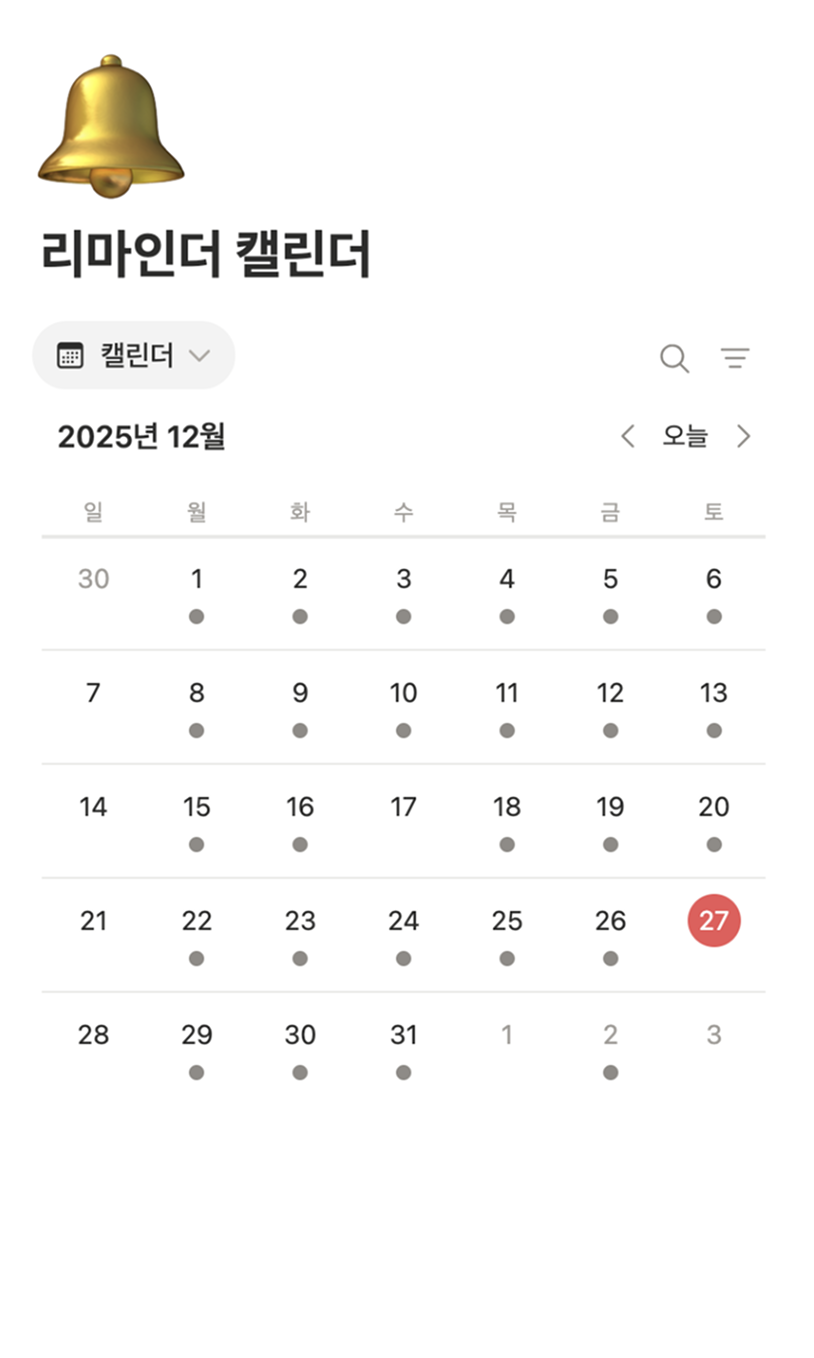Search the reminder calendar
This screenshot has width=814, height=1358.
coord(675,358)
